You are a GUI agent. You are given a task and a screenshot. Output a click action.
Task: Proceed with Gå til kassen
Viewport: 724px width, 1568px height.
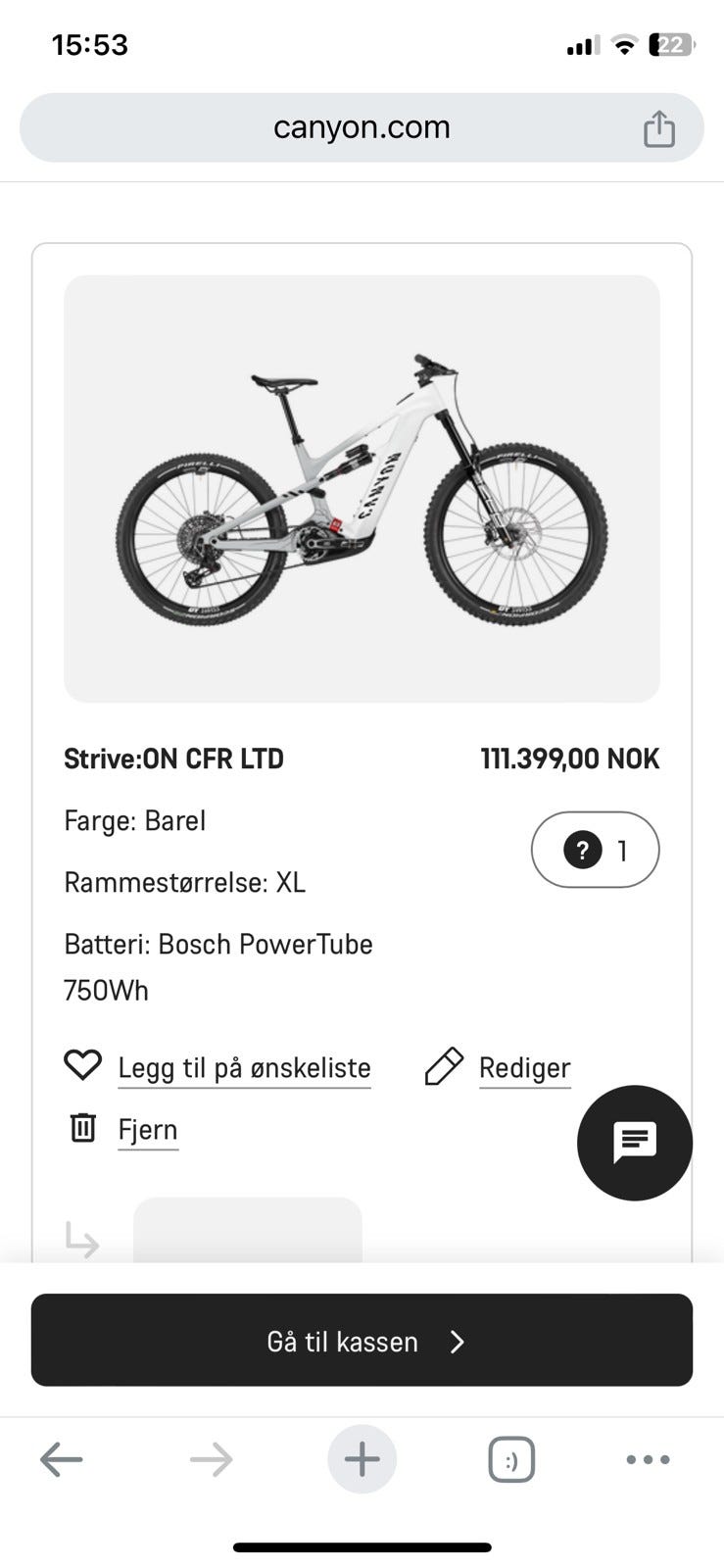[x=362, y=1341]
